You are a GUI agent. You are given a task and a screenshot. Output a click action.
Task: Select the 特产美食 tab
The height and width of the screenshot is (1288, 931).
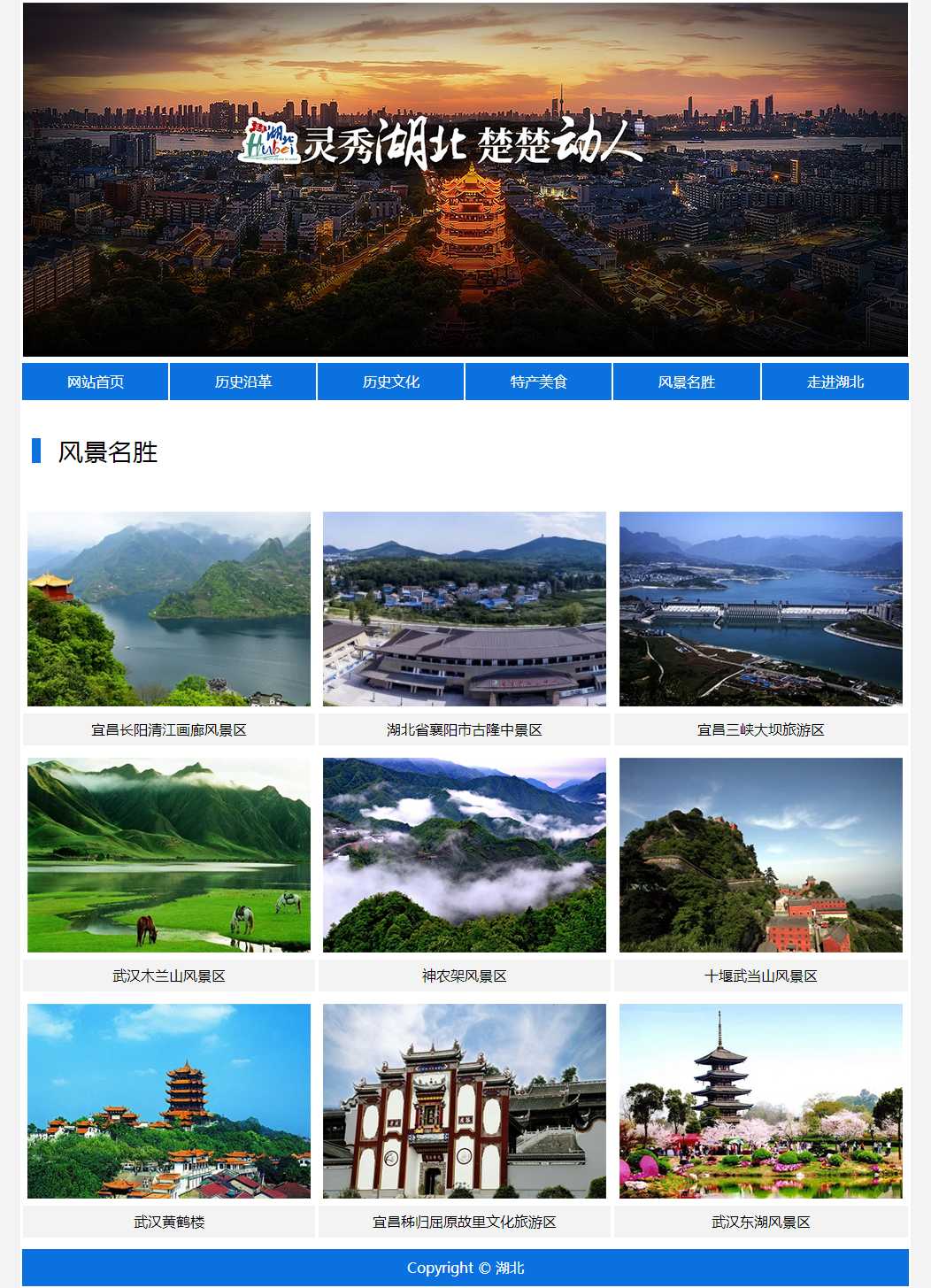[539, 382]
